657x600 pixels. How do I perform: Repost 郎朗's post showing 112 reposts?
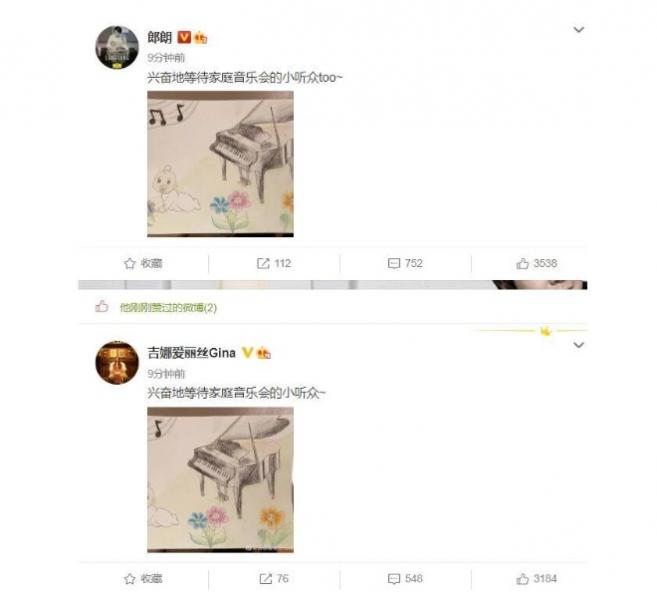pos(273,263)
